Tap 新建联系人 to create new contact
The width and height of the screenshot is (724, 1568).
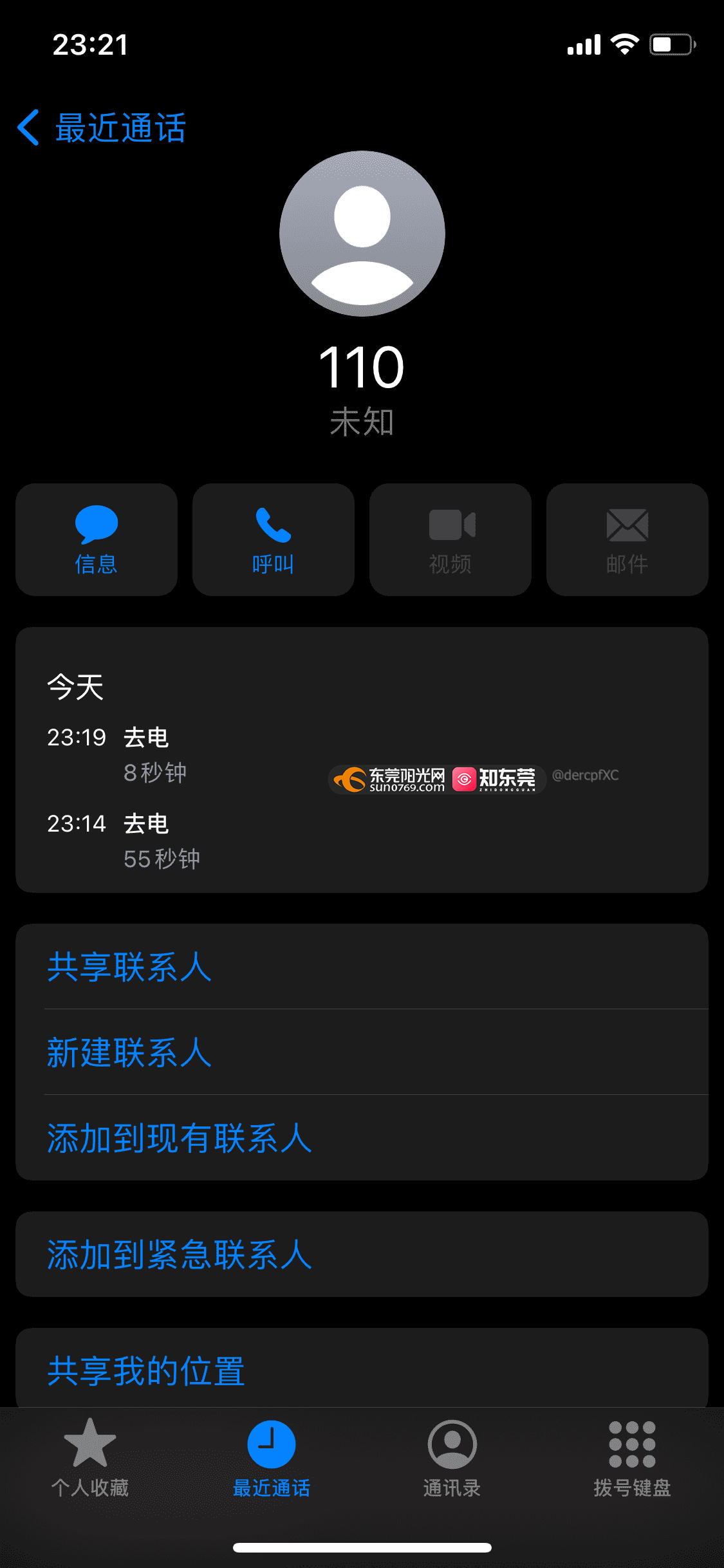click(130, 1053)
